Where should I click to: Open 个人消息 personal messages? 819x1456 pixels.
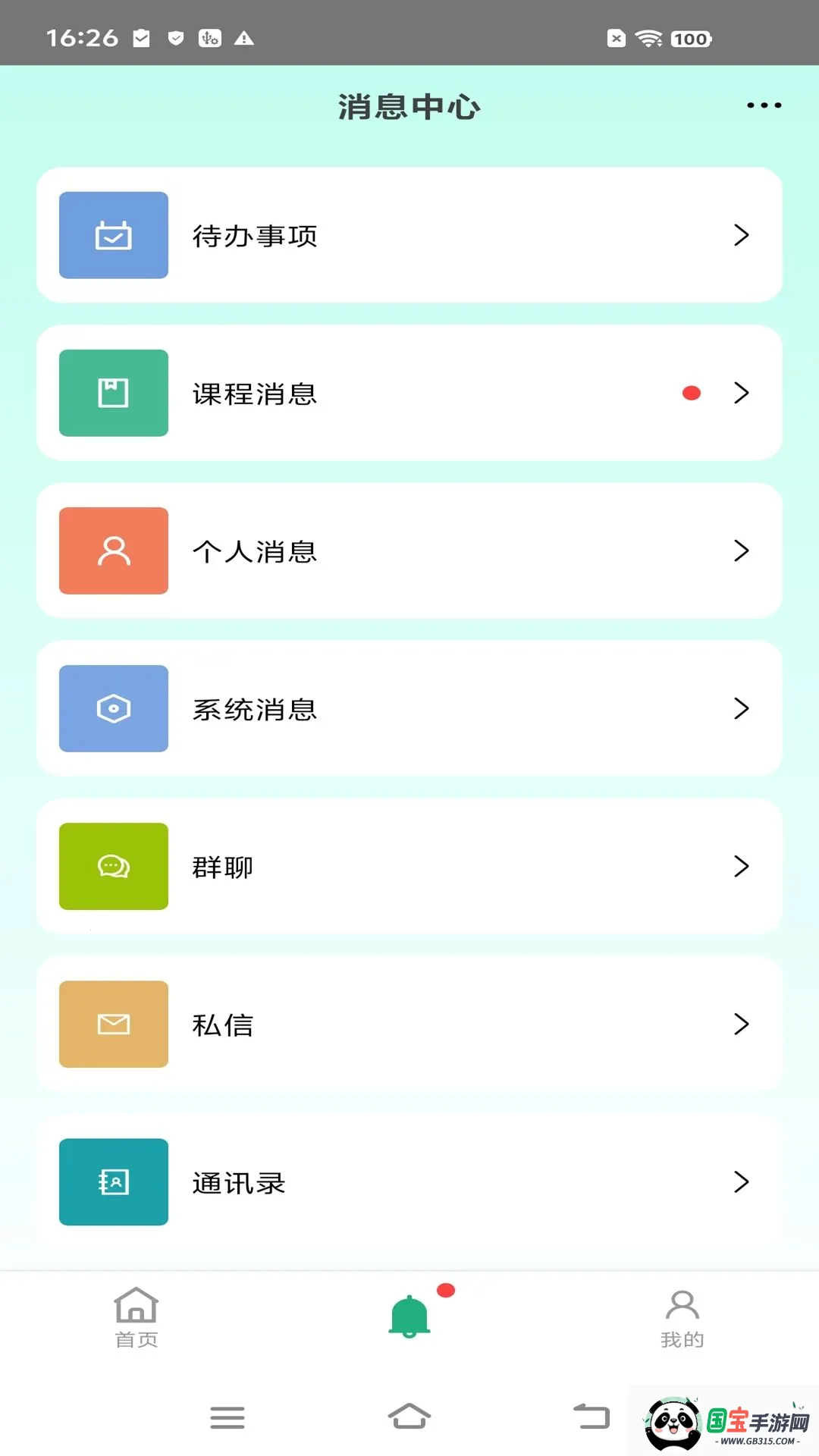click(409, 551)
